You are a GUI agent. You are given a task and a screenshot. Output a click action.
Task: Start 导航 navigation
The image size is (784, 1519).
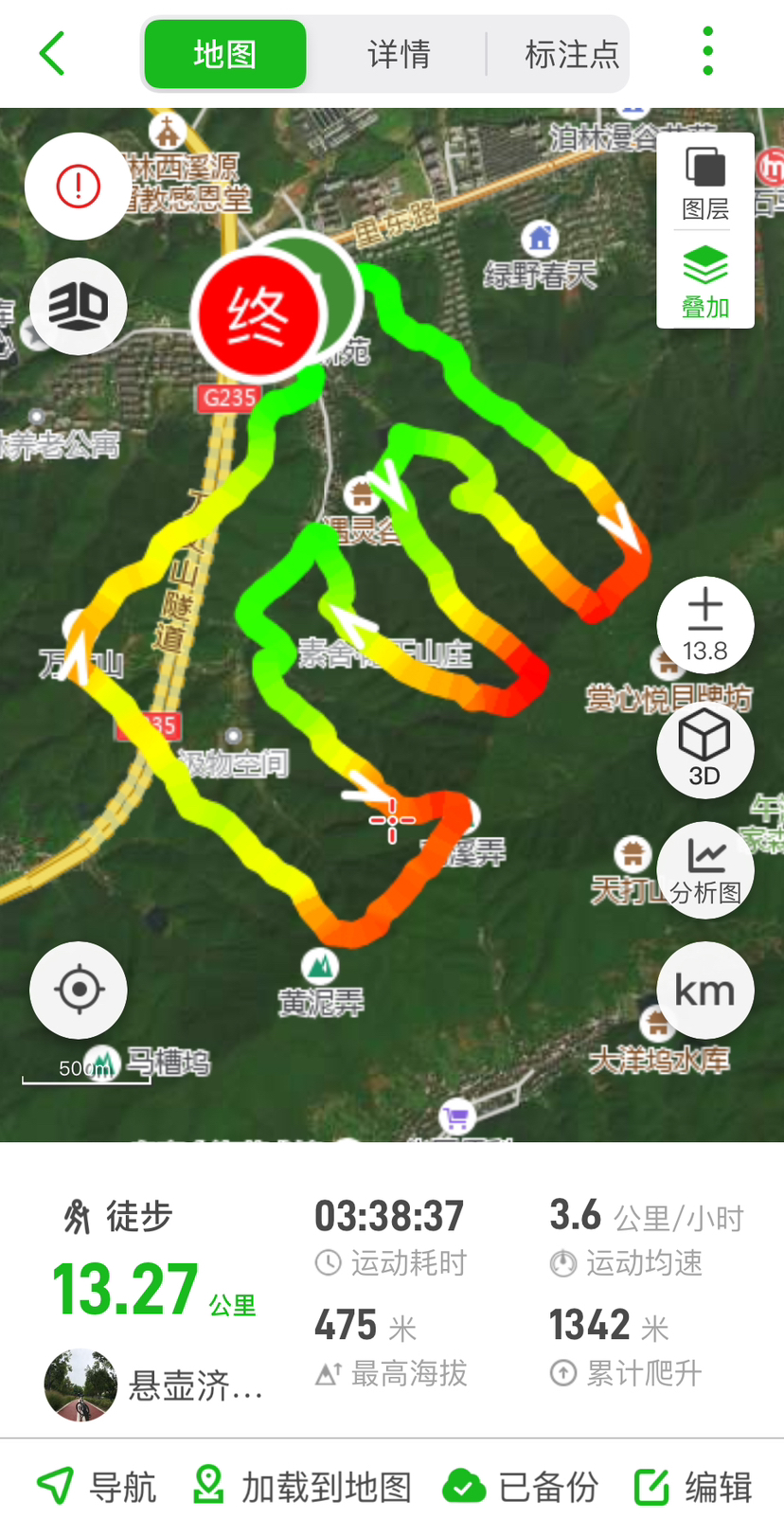(x=97, y=1487)
